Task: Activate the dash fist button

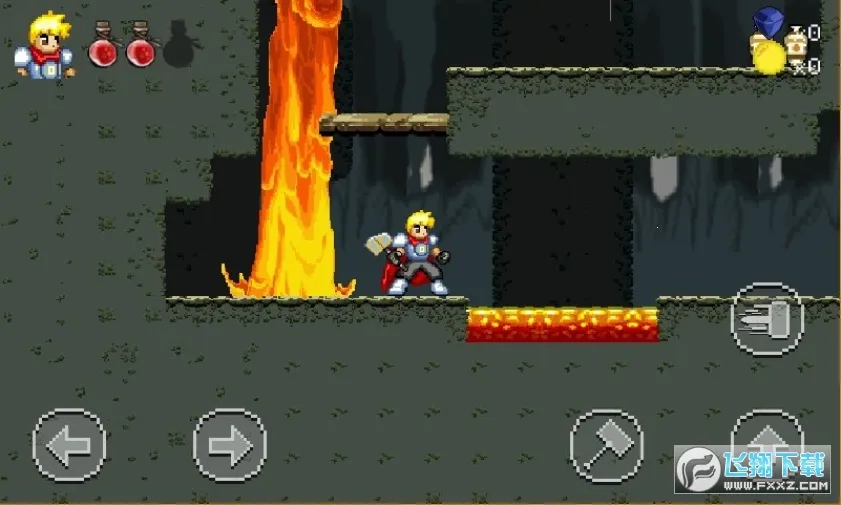Action: [x=767, y=320]
